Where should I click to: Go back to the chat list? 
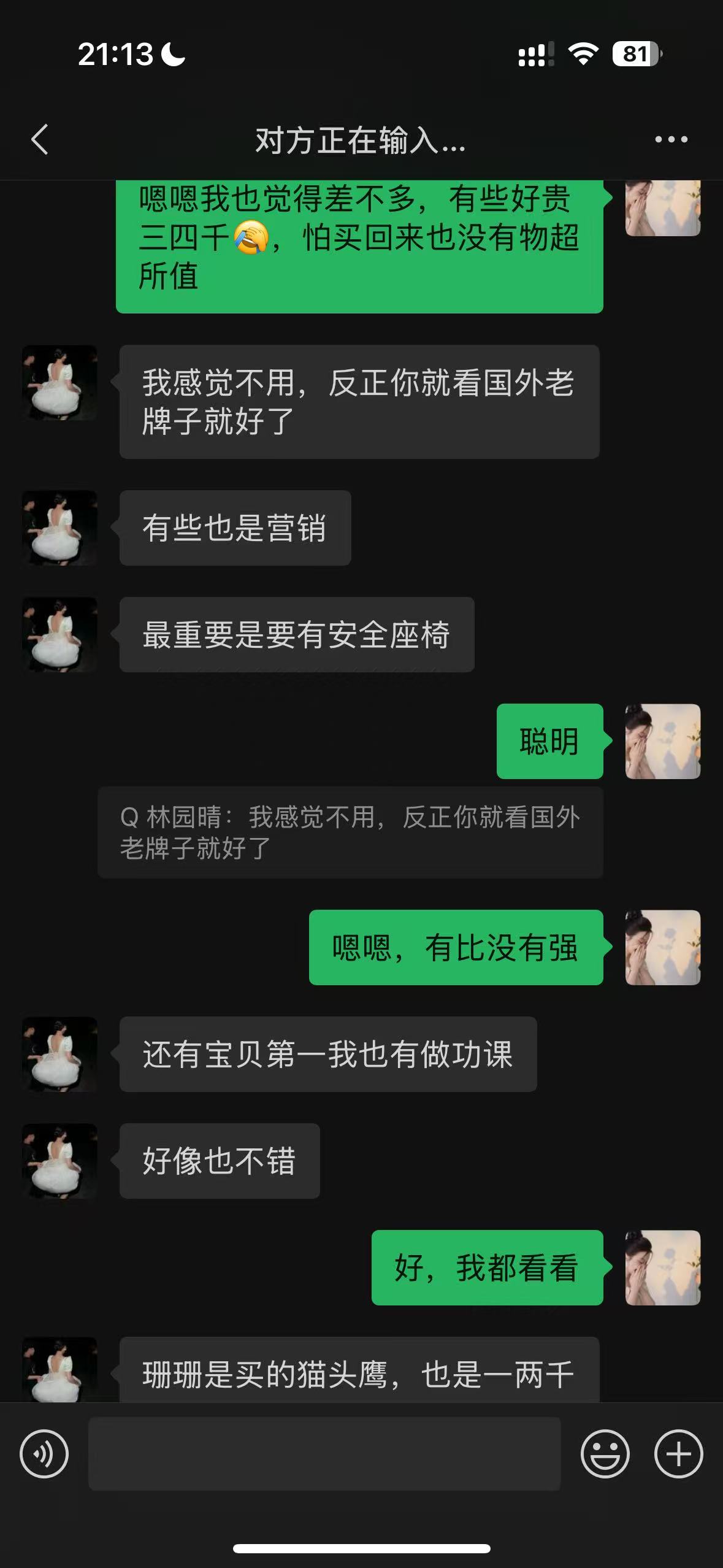tap(40, 140)
